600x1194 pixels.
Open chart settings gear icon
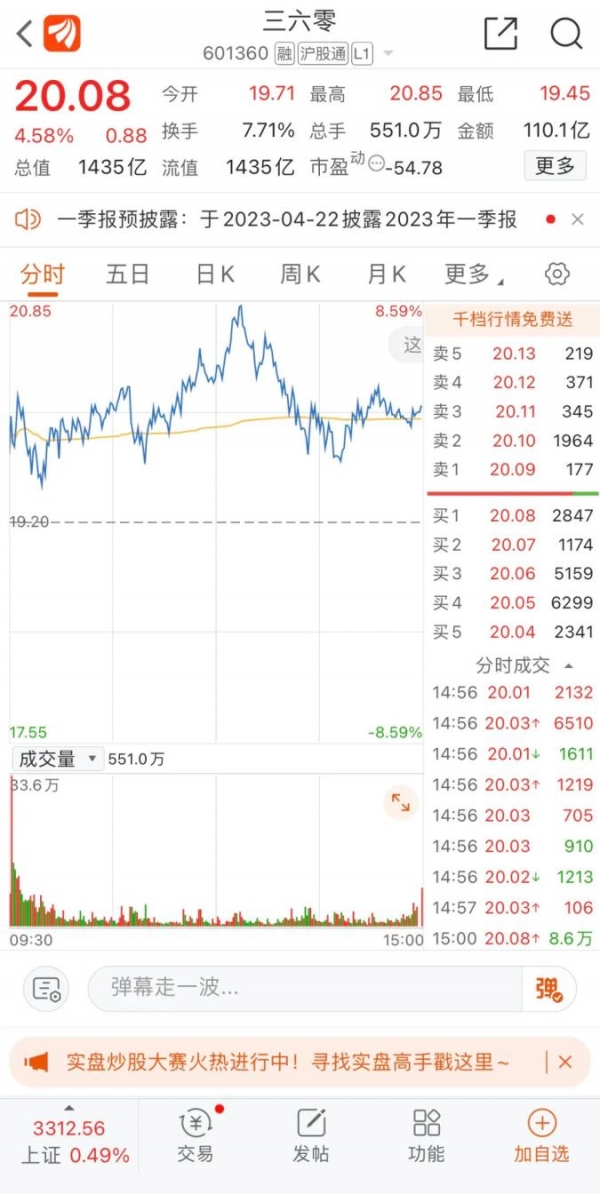557,274
